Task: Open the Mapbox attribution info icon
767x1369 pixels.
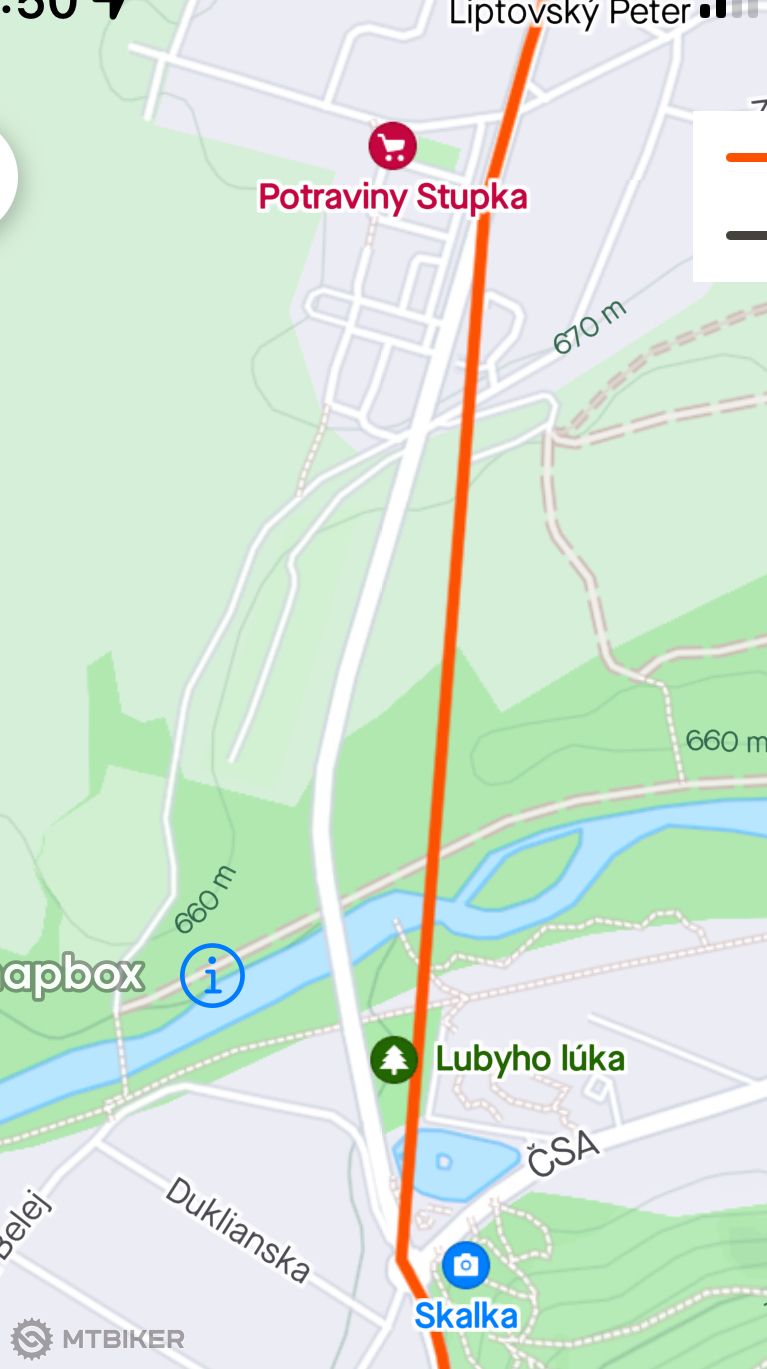Action: (x=212, y=975)
